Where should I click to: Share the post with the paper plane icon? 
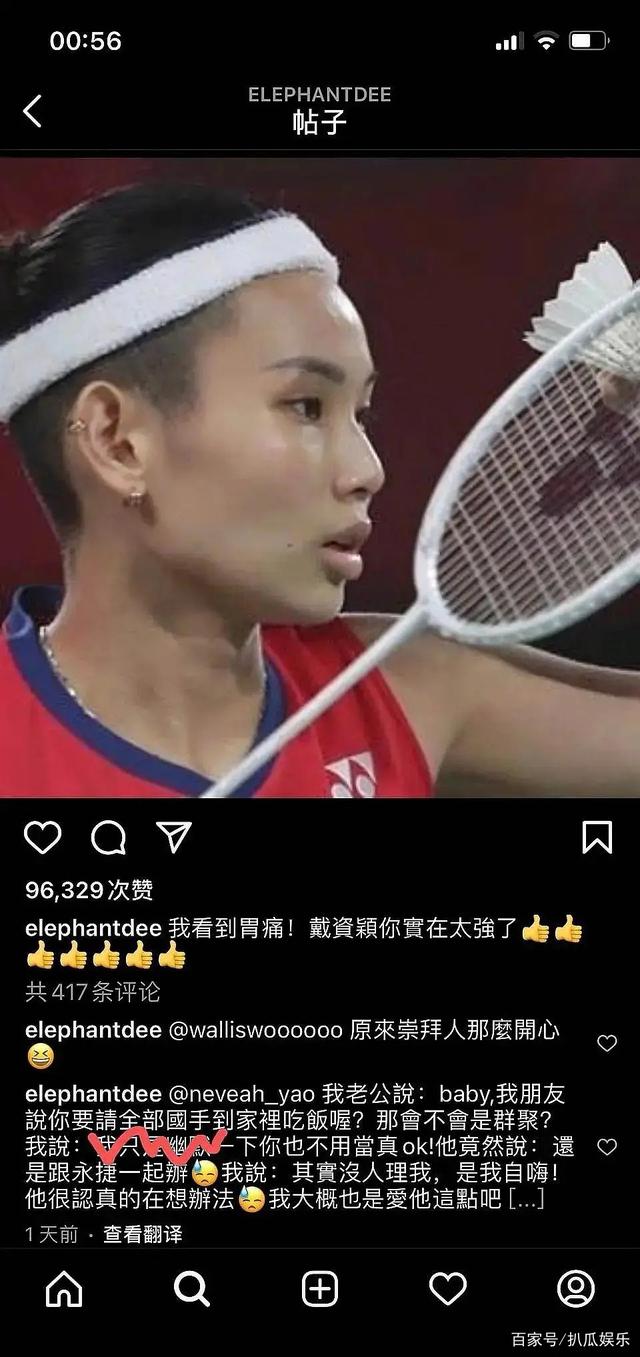[x=174, y=836]
